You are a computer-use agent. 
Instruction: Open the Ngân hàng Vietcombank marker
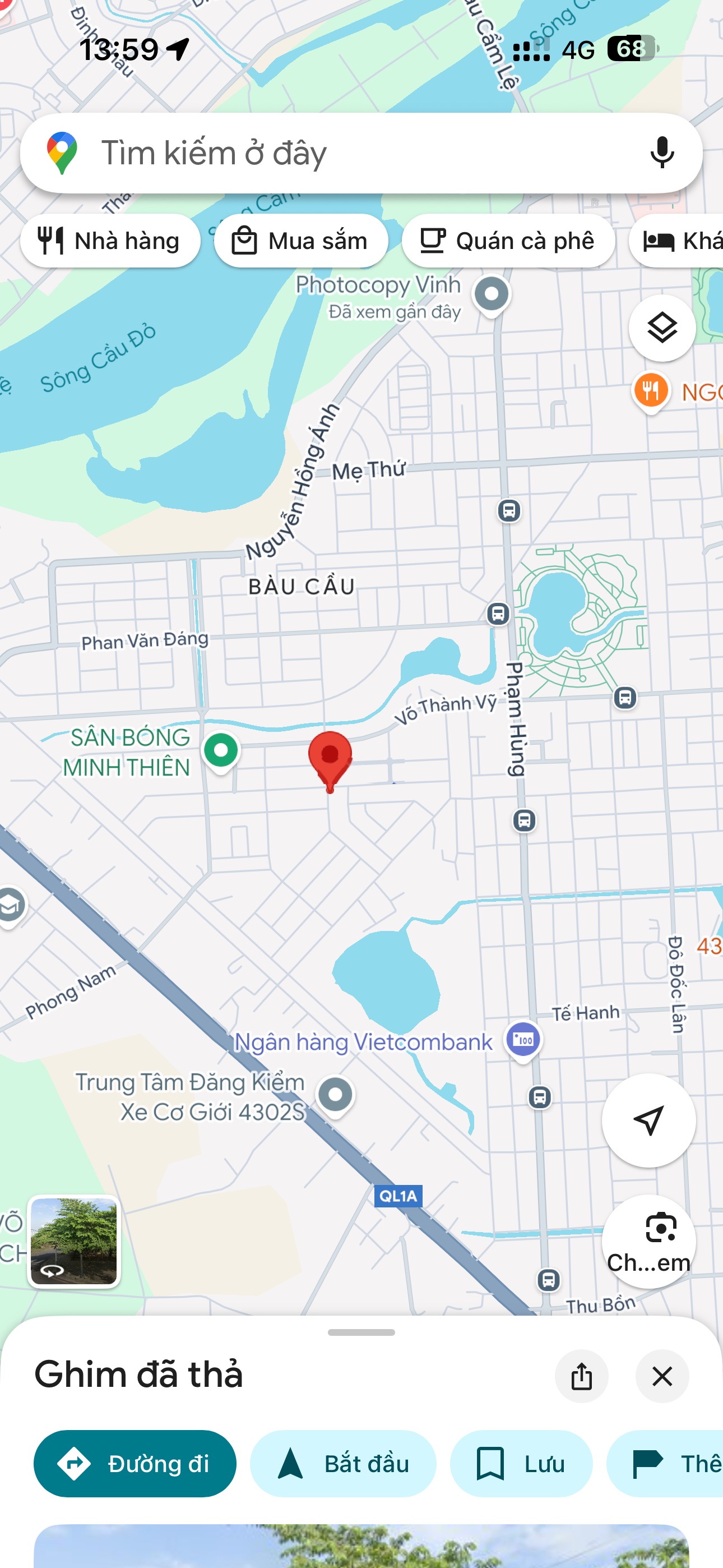[523, 1039]
